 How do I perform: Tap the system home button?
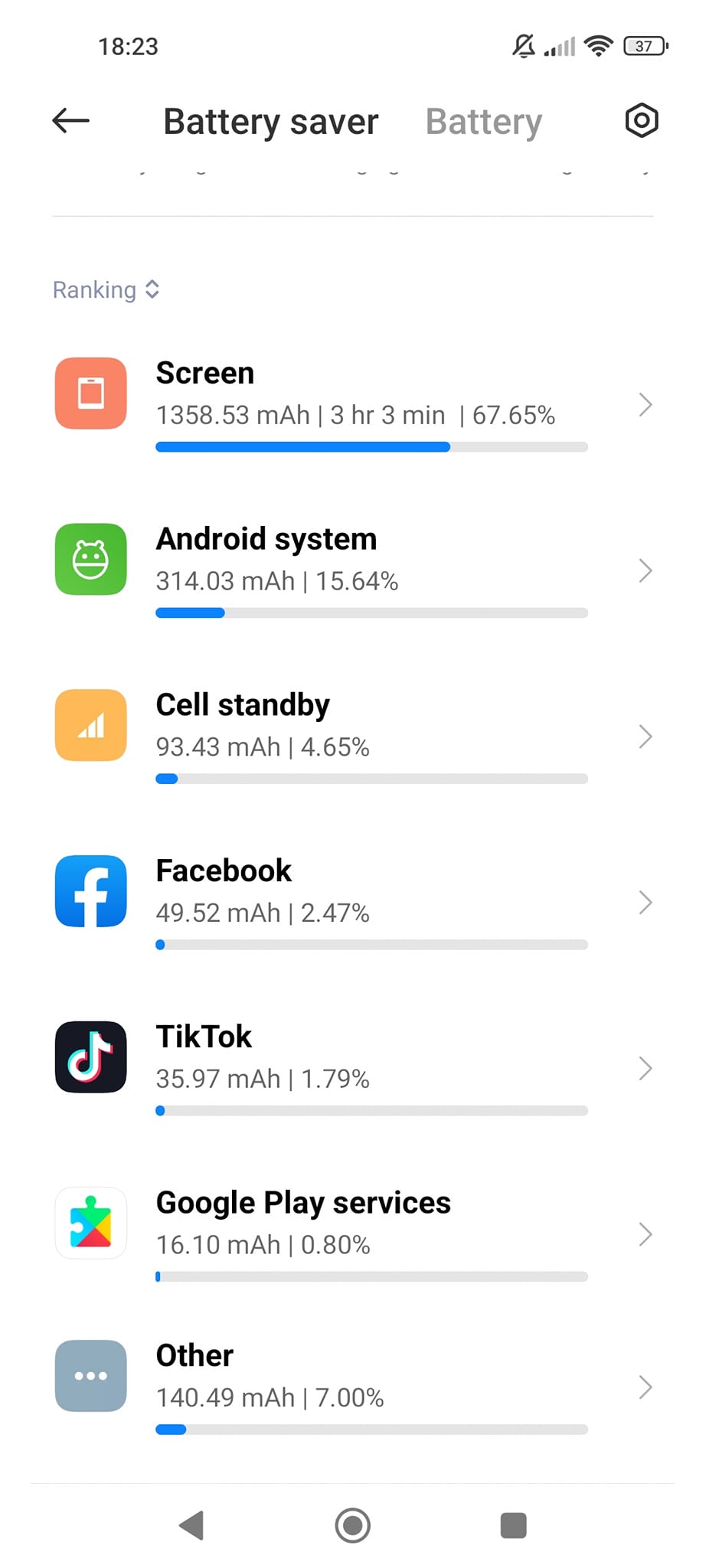click(x=353, y=1525)
